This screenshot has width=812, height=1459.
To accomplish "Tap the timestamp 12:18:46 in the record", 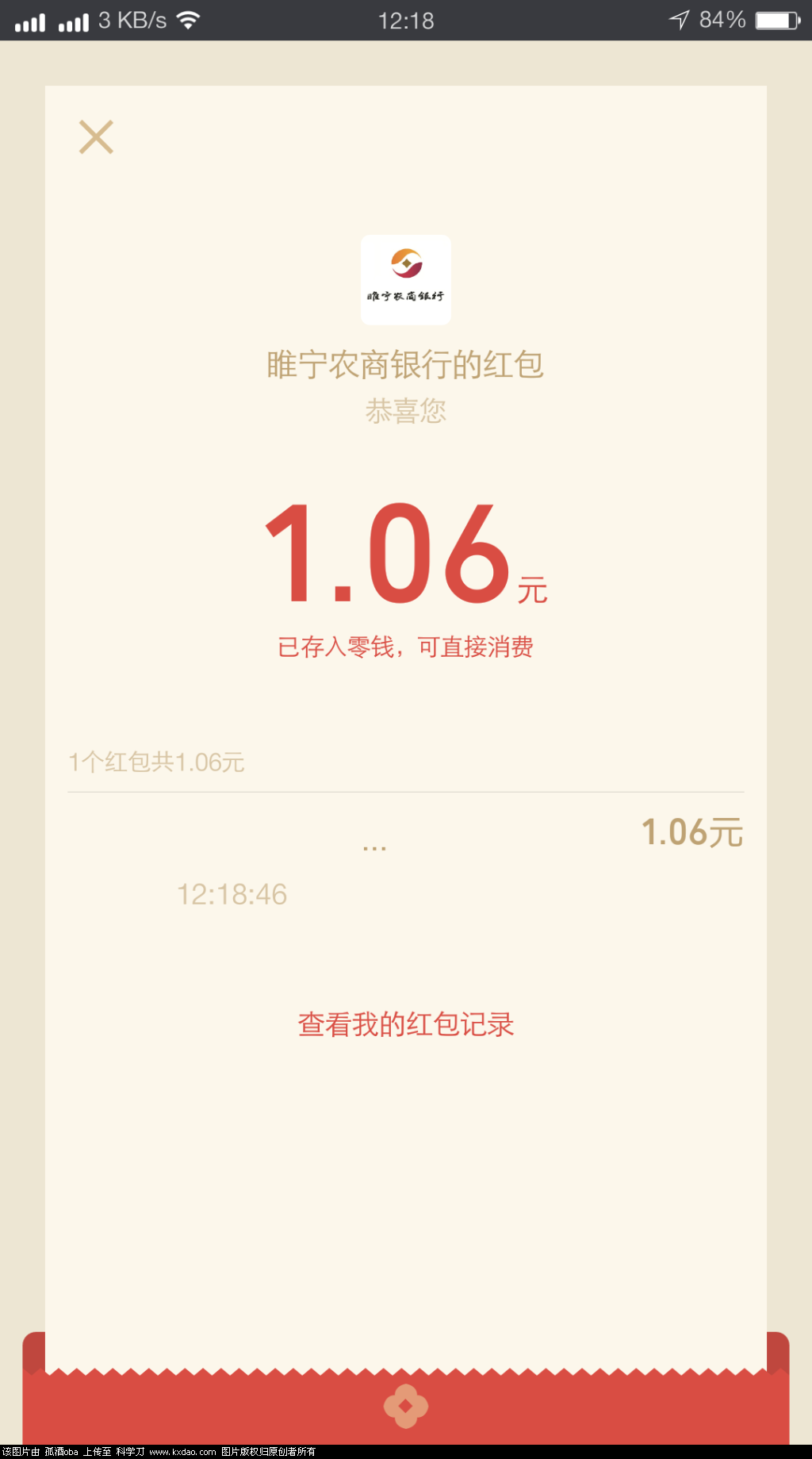I will click(x=234, y=893).
